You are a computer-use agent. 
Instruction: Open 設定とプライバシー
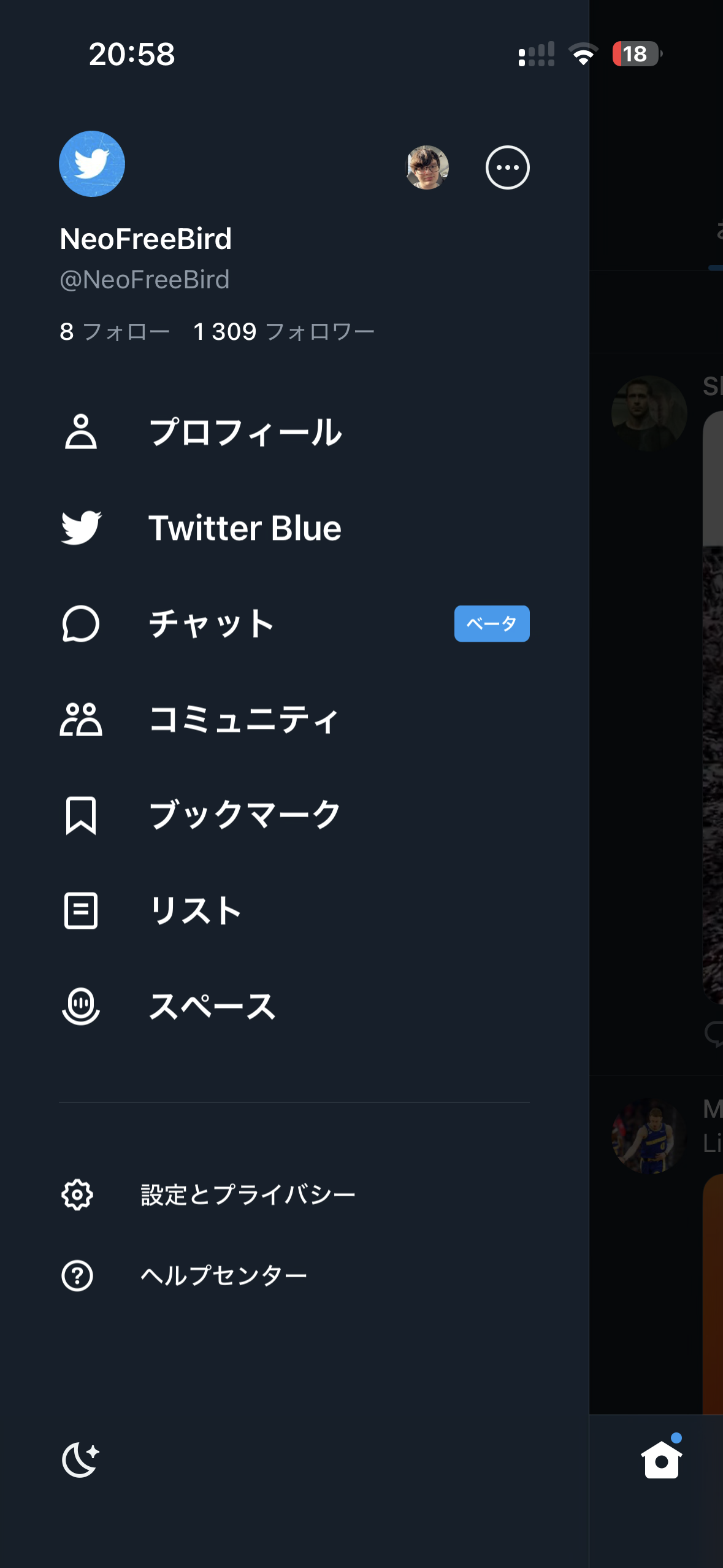pyautogui.click(x=248, y=1194)
